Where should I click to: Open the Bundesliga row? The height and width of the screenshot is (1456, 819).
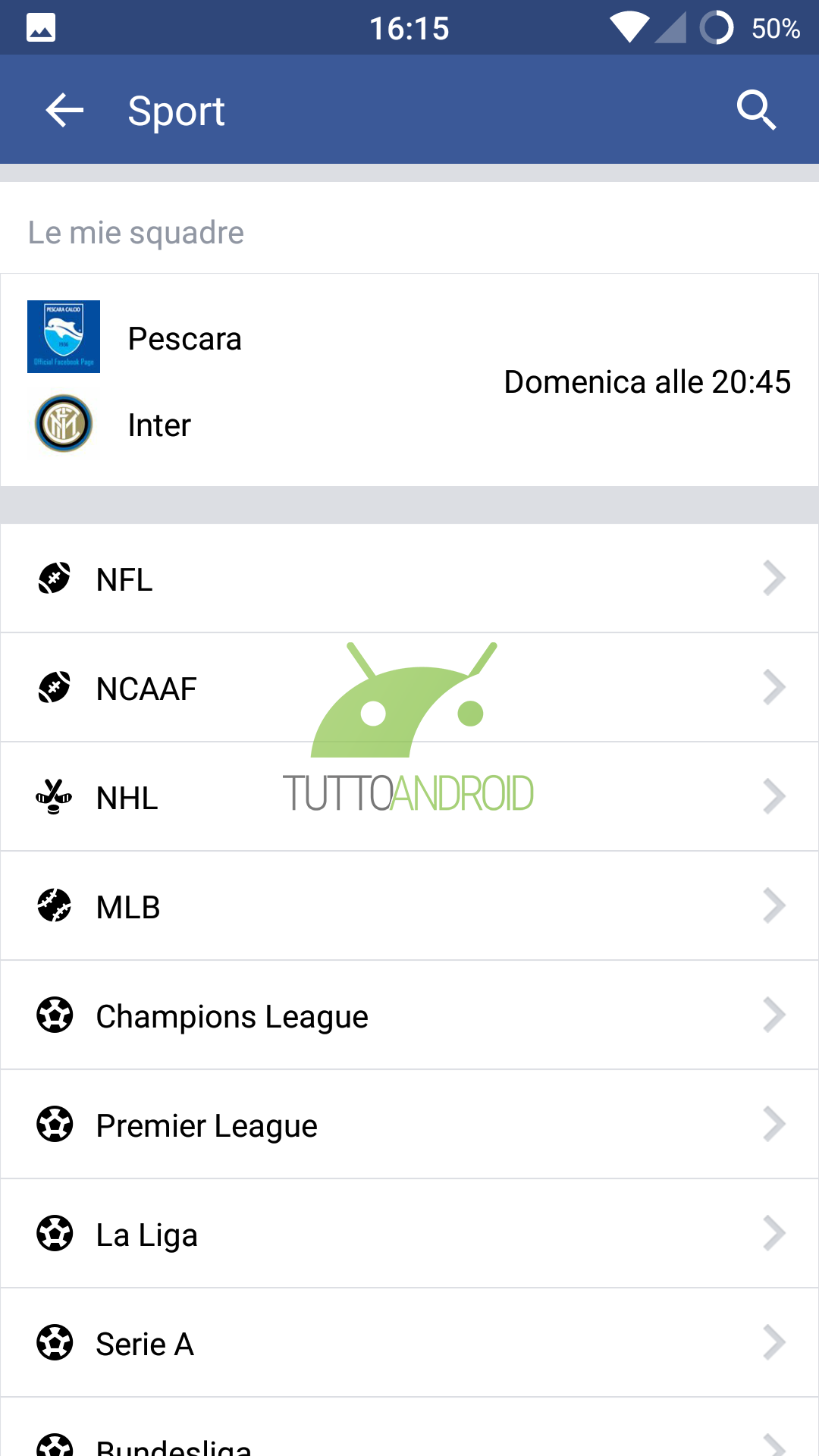point(409,1428)
